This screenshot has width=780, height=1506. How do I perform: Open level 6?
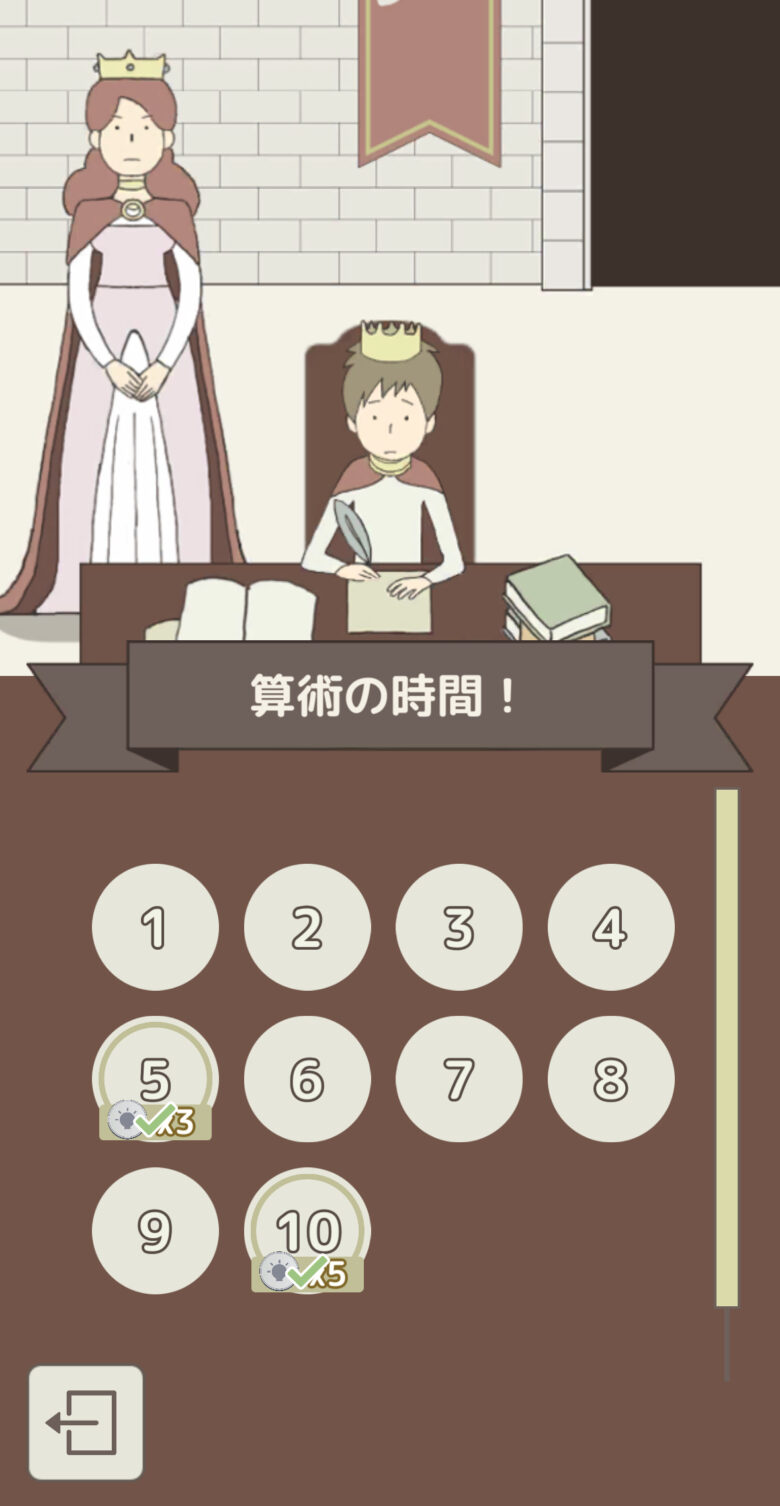click(307, 1079)
